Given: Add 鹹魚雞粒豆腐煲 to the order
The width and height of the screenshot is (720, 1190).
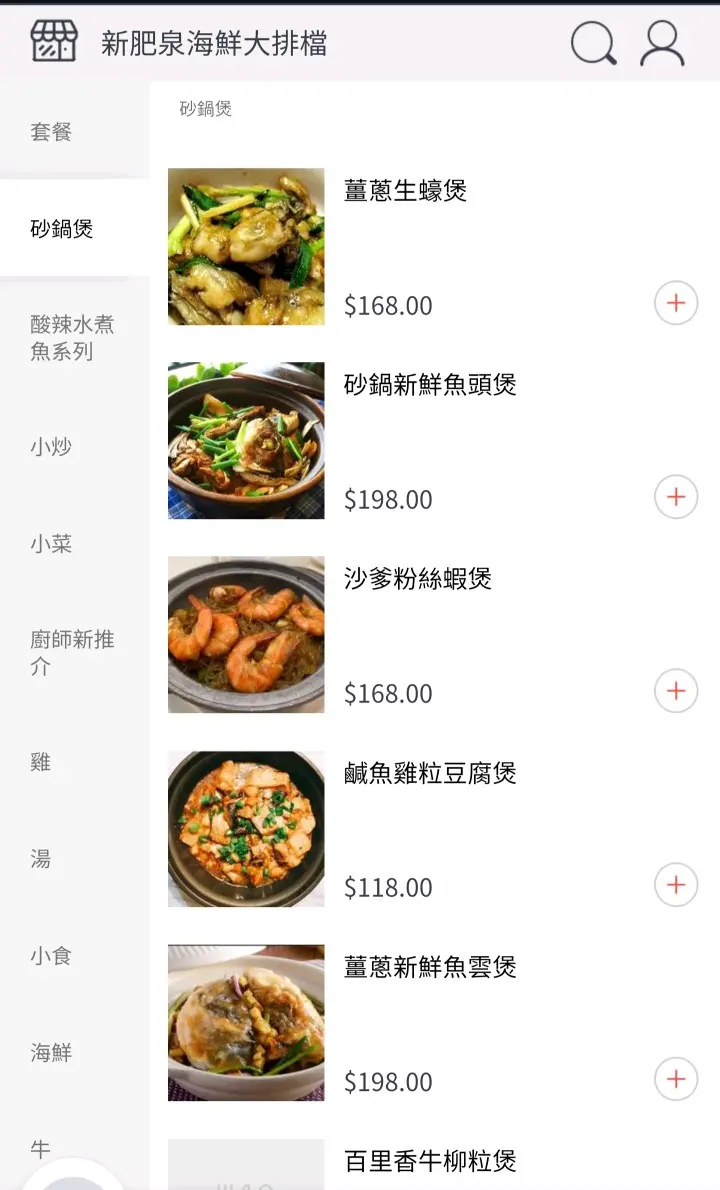Looking at the screenshot, I should point(676,885).
